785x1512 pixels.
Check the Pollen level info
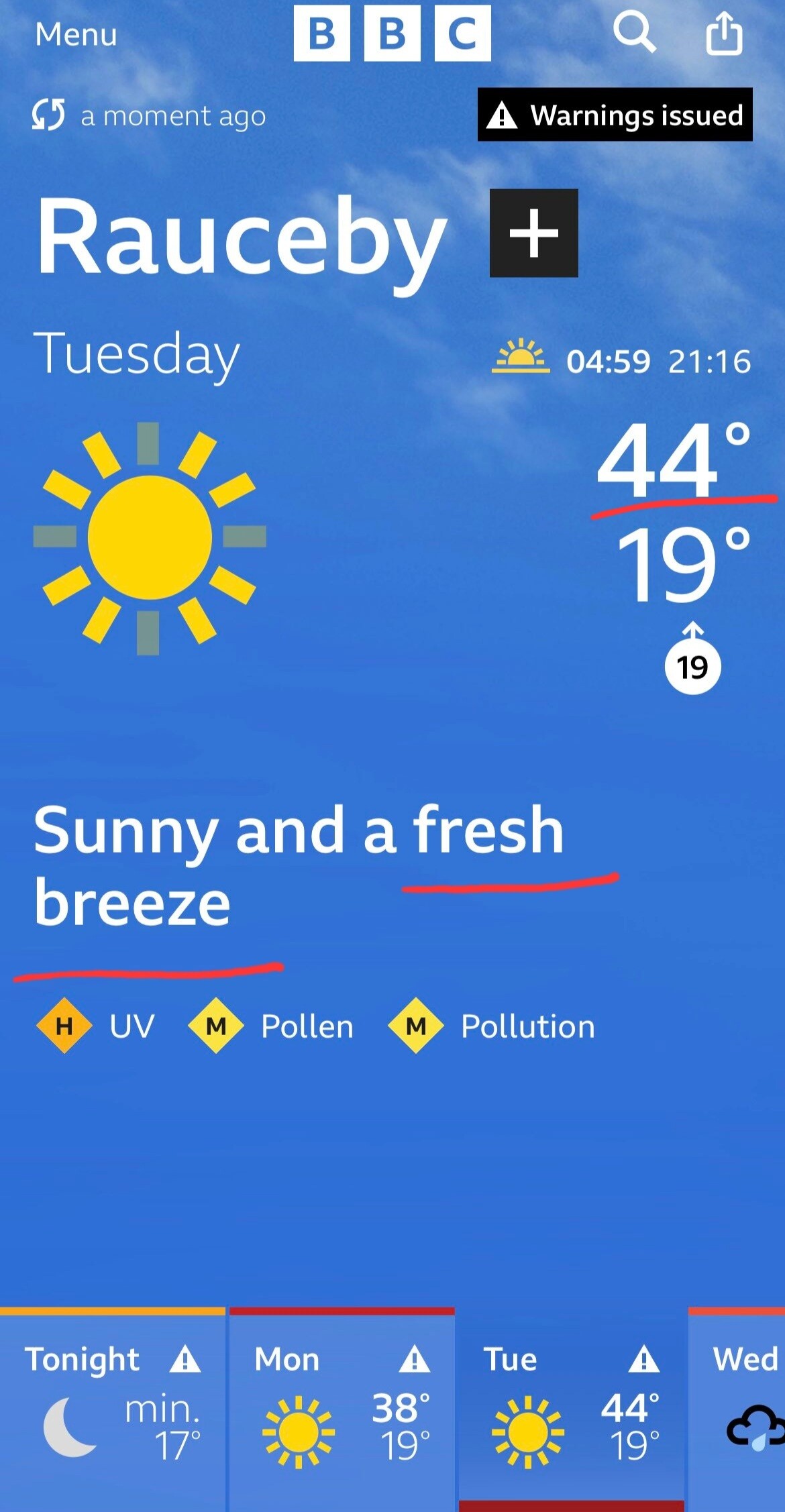coord(270,1026)
